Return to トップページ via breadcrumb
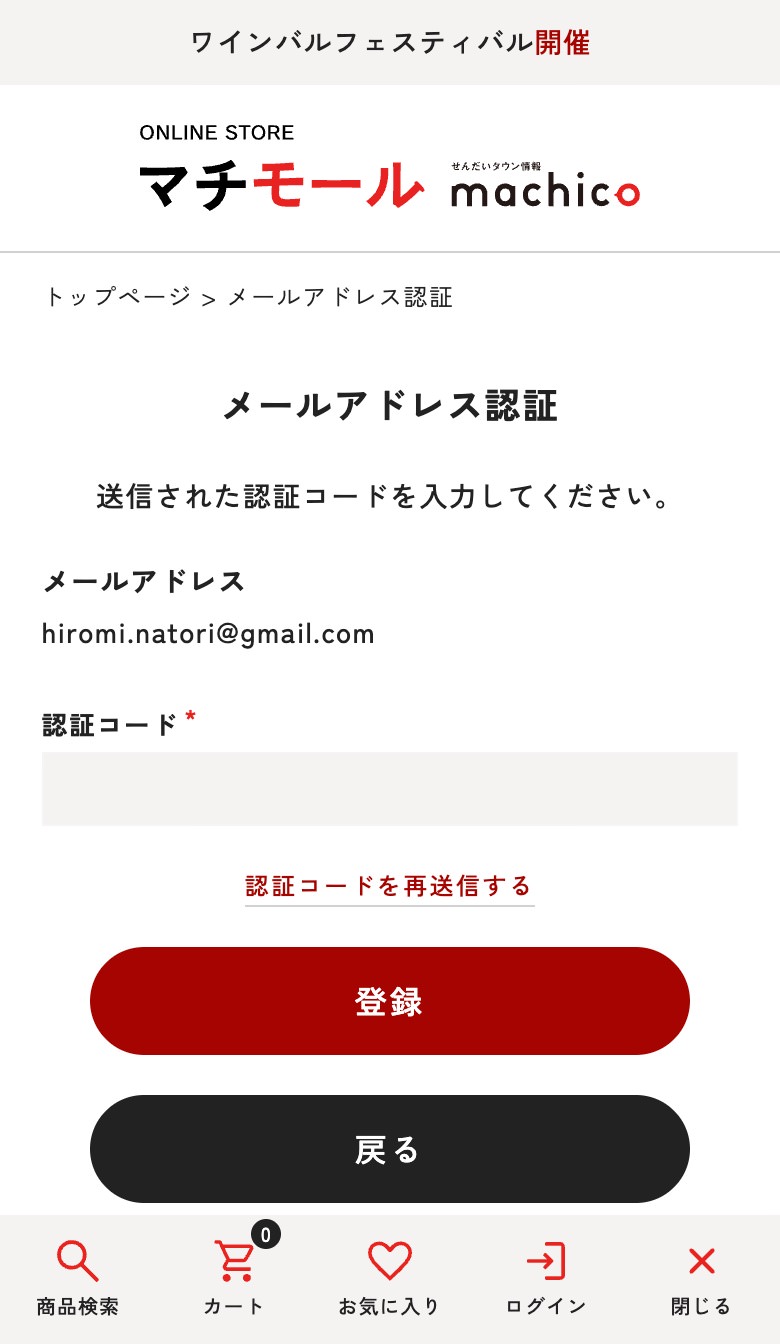Viewport: 780px width, 1344px height. pos(117,297)
